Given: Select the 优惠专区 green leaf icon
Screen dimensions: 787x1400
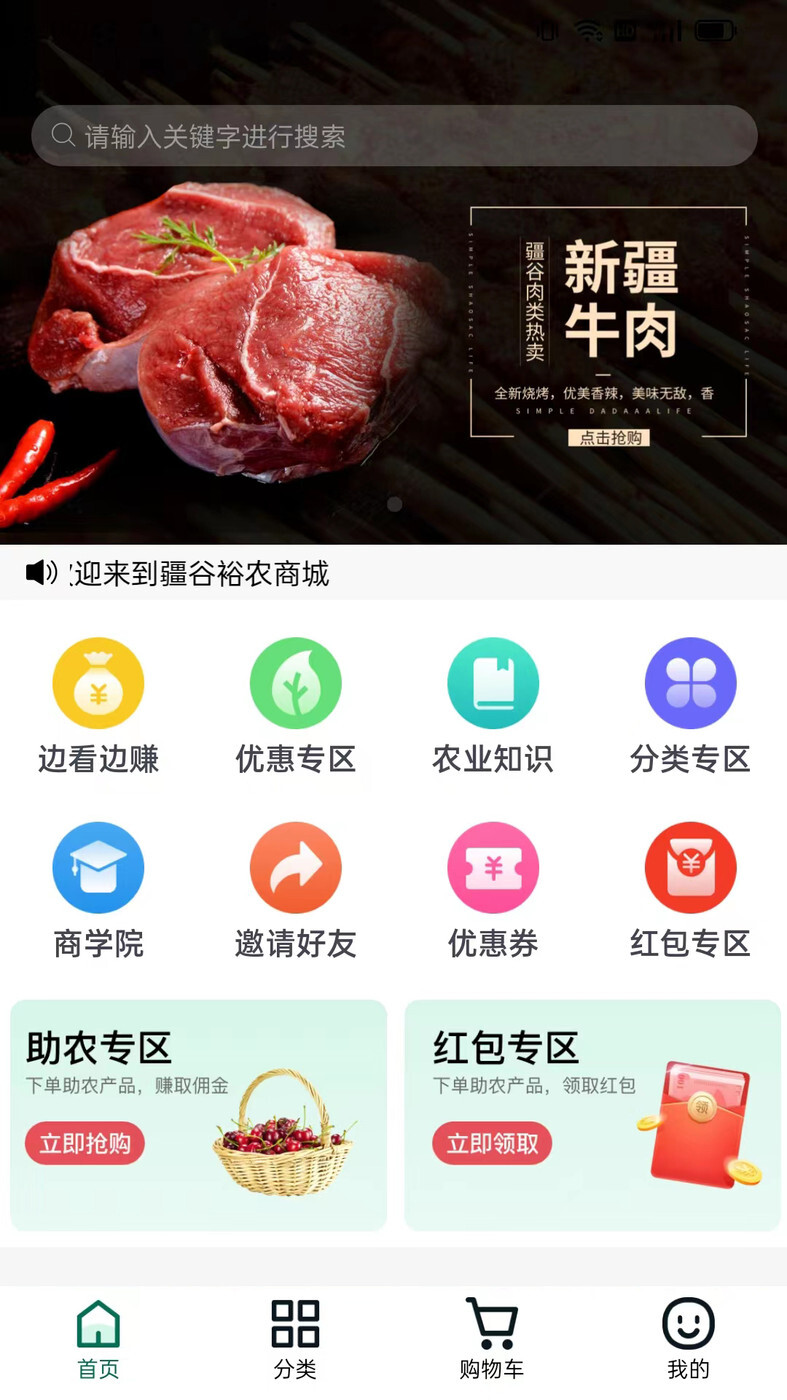Looking at the screenshot, I should (295, 683).
